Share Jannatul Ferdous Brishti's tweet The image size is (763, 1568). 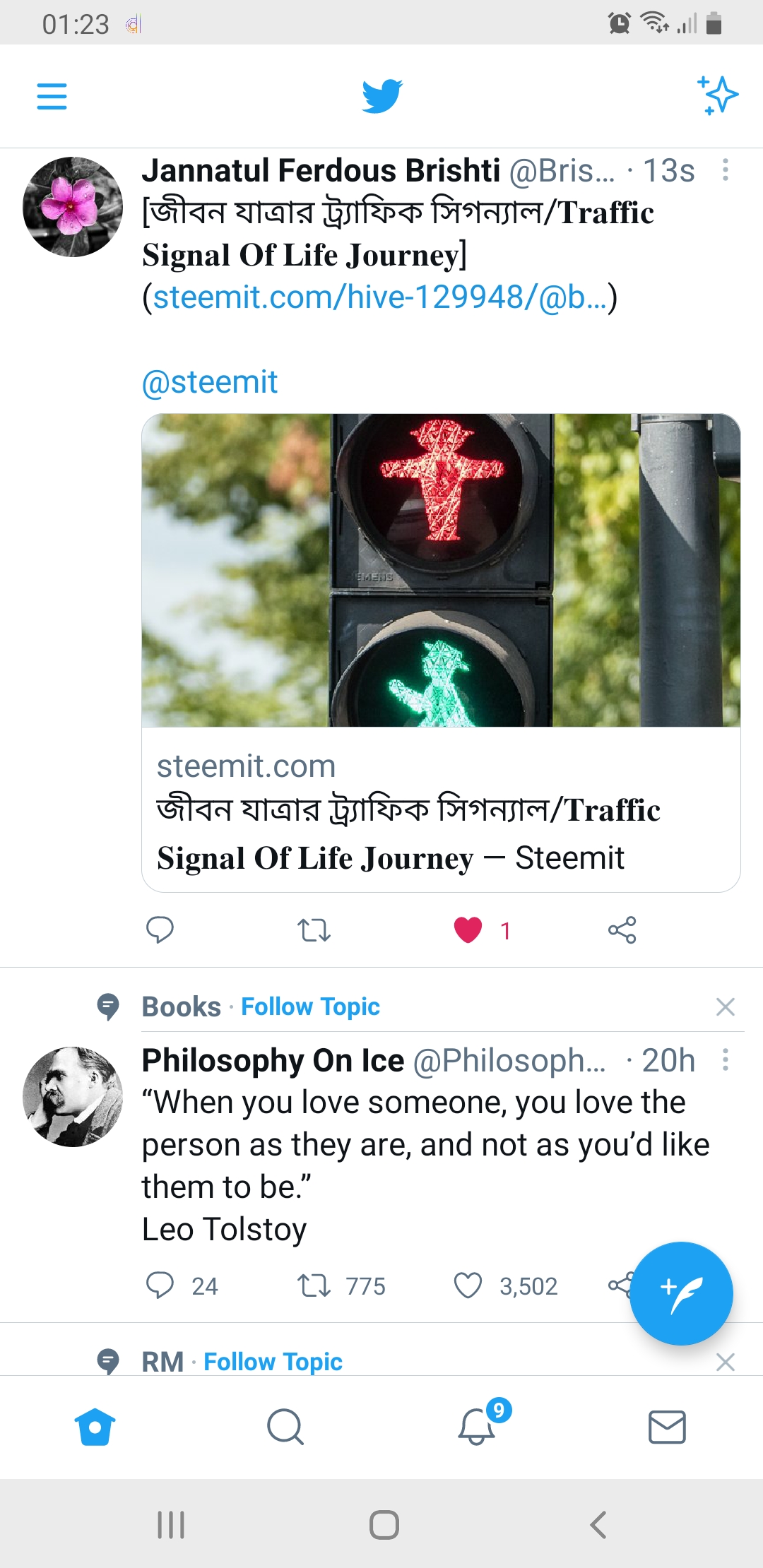(x=622, y=930)
